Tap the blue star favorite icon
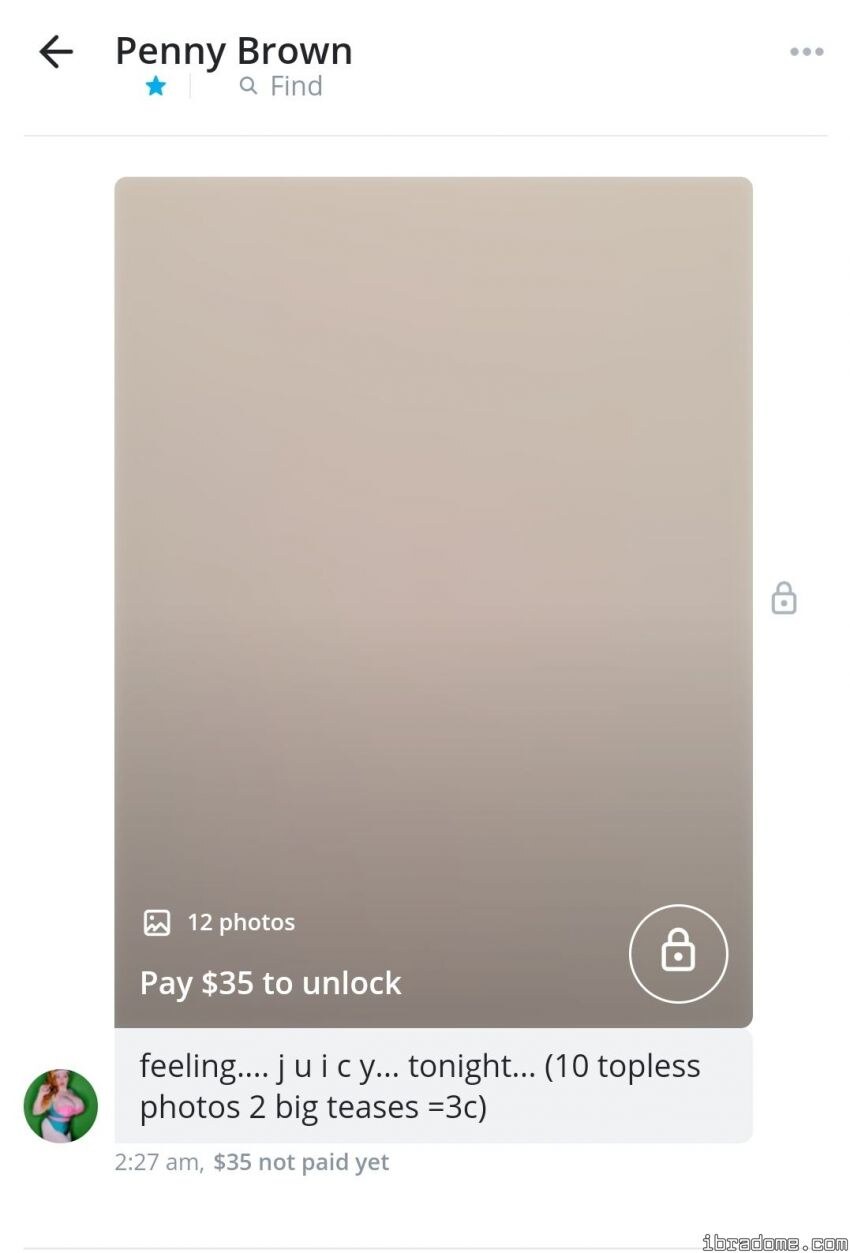Screen dimensions: 850x1253 [x=155, y=87]
